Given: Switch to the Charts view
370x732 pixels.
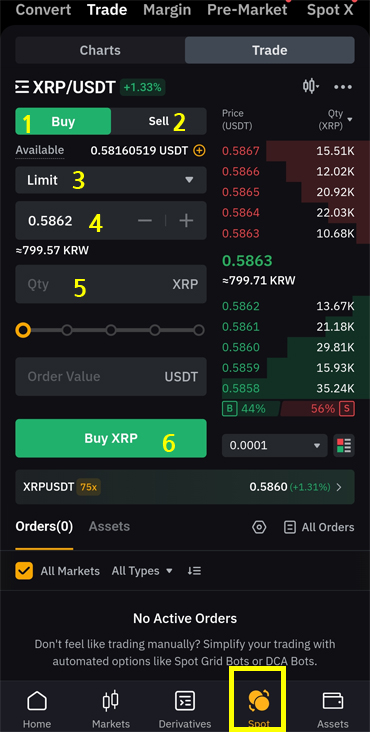Looking at the screenshot, I should point(100,50).
